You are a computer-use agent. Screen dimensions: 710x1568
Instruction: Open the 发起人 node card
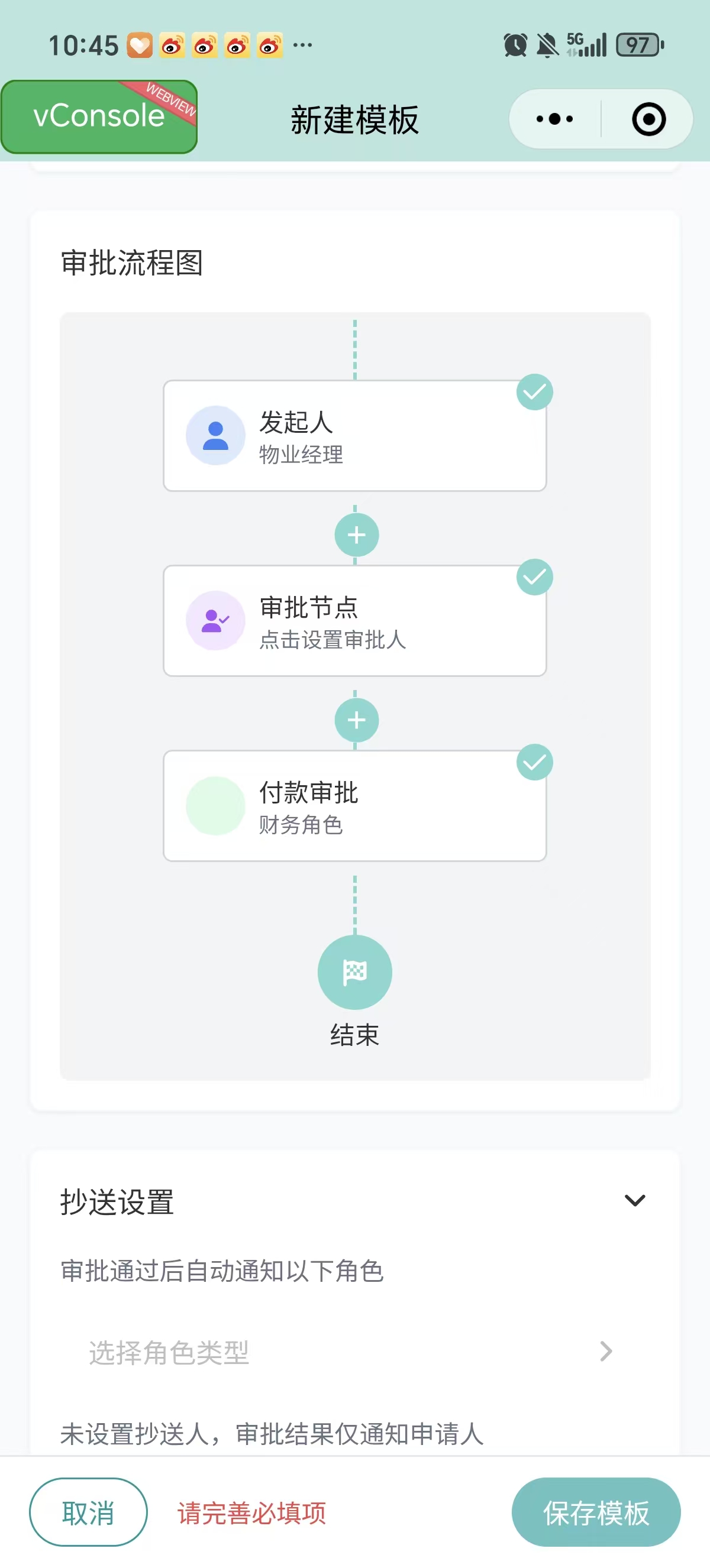(x=354, y=436)
